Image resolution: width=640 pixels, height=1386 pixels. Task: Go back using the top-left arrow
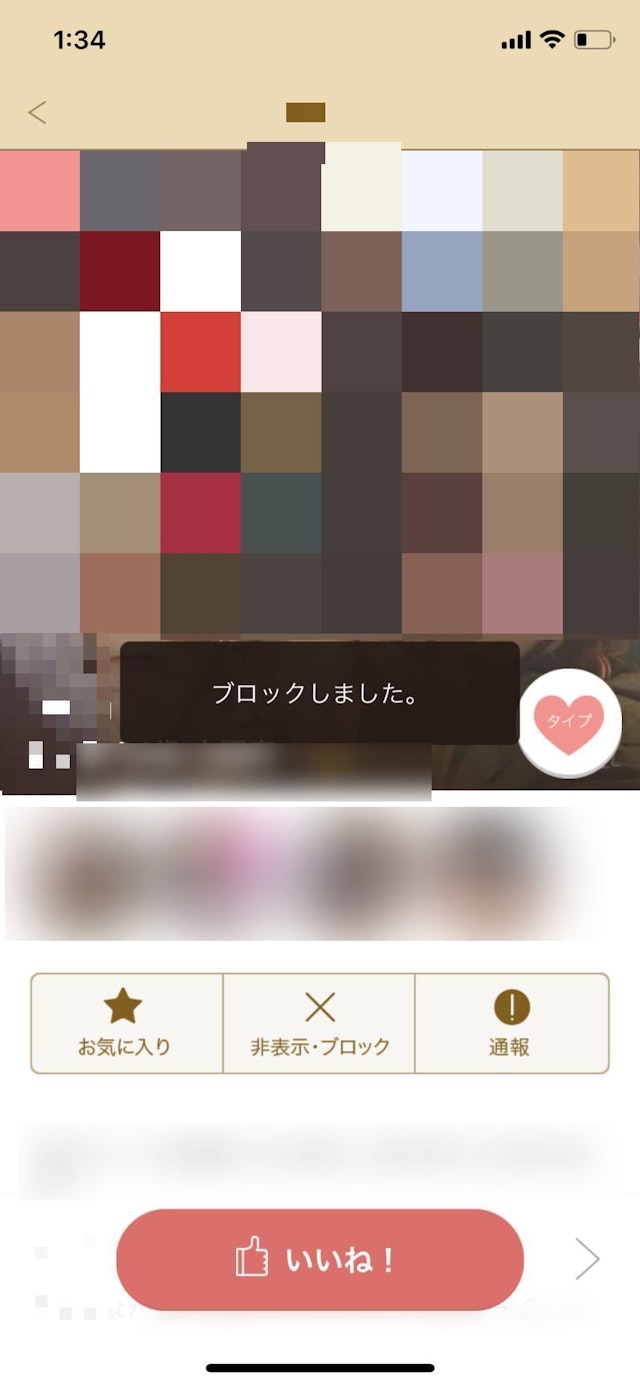[x=37, y=113]
